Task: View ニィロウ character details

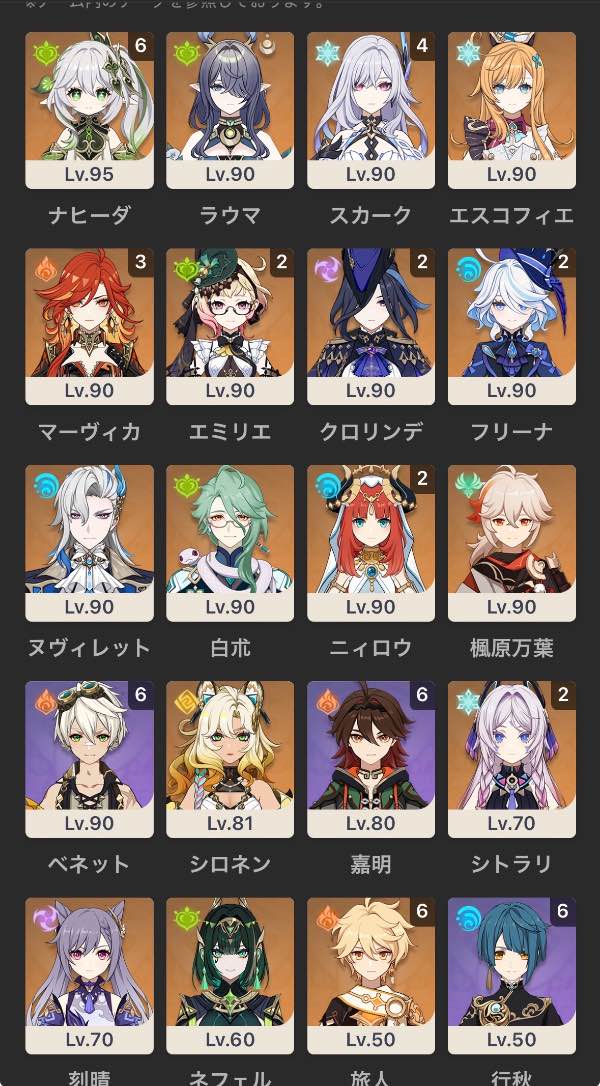Action: (x=371, y=543)
